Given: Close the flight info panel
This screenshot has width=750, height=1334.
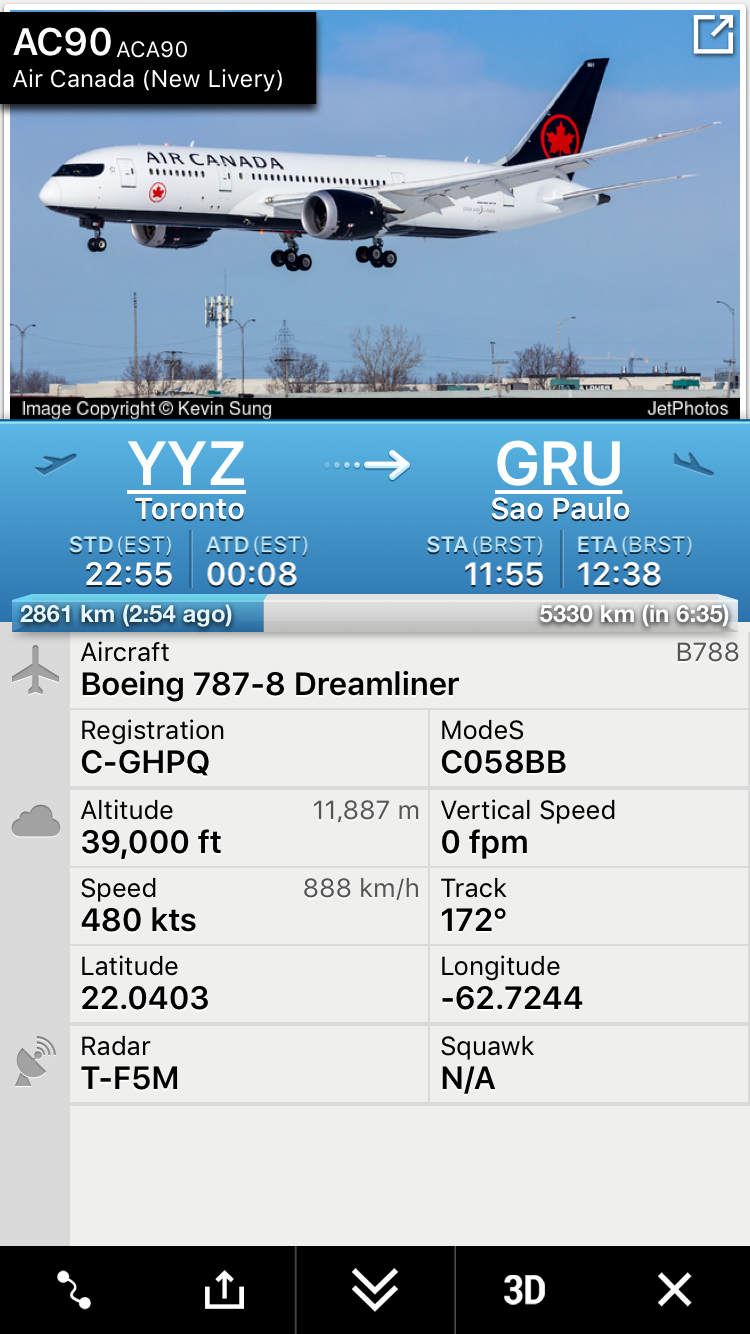Looking at the screenshot, I should 674,1289.
